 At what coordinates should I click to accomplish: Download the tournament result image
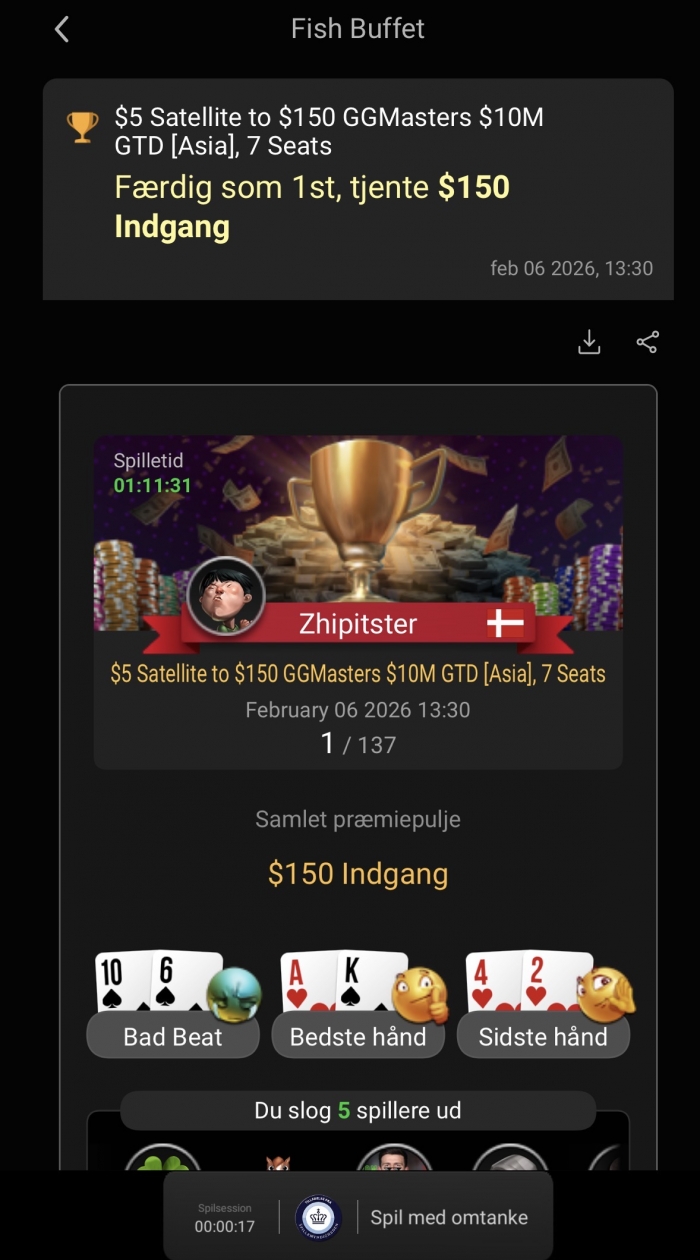pyautogui.click(x=589, y=343)
